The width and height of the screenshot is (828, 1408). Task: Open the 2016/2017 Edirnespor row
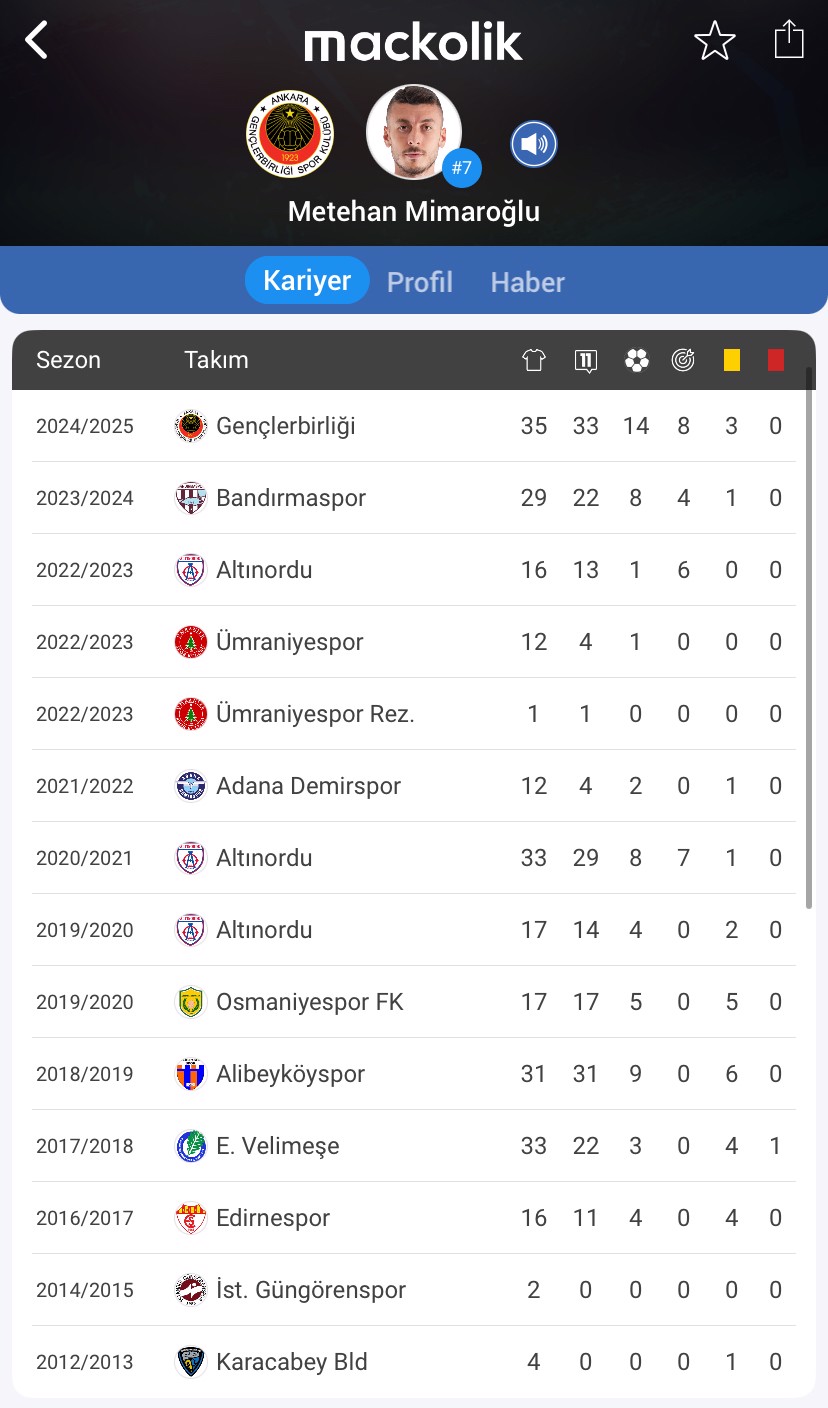[414, 1218]
